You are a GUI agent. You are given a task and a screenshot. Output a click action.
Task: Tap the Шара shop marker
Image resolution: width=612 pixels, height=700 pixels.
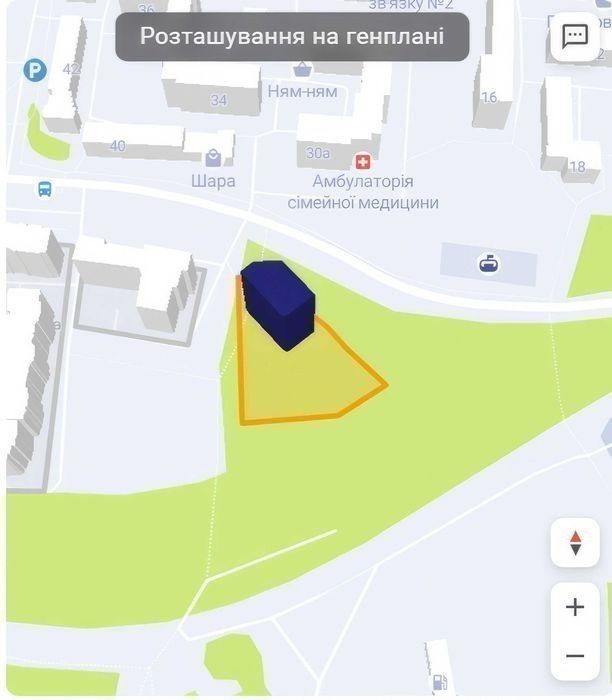[x=213, y=159]
